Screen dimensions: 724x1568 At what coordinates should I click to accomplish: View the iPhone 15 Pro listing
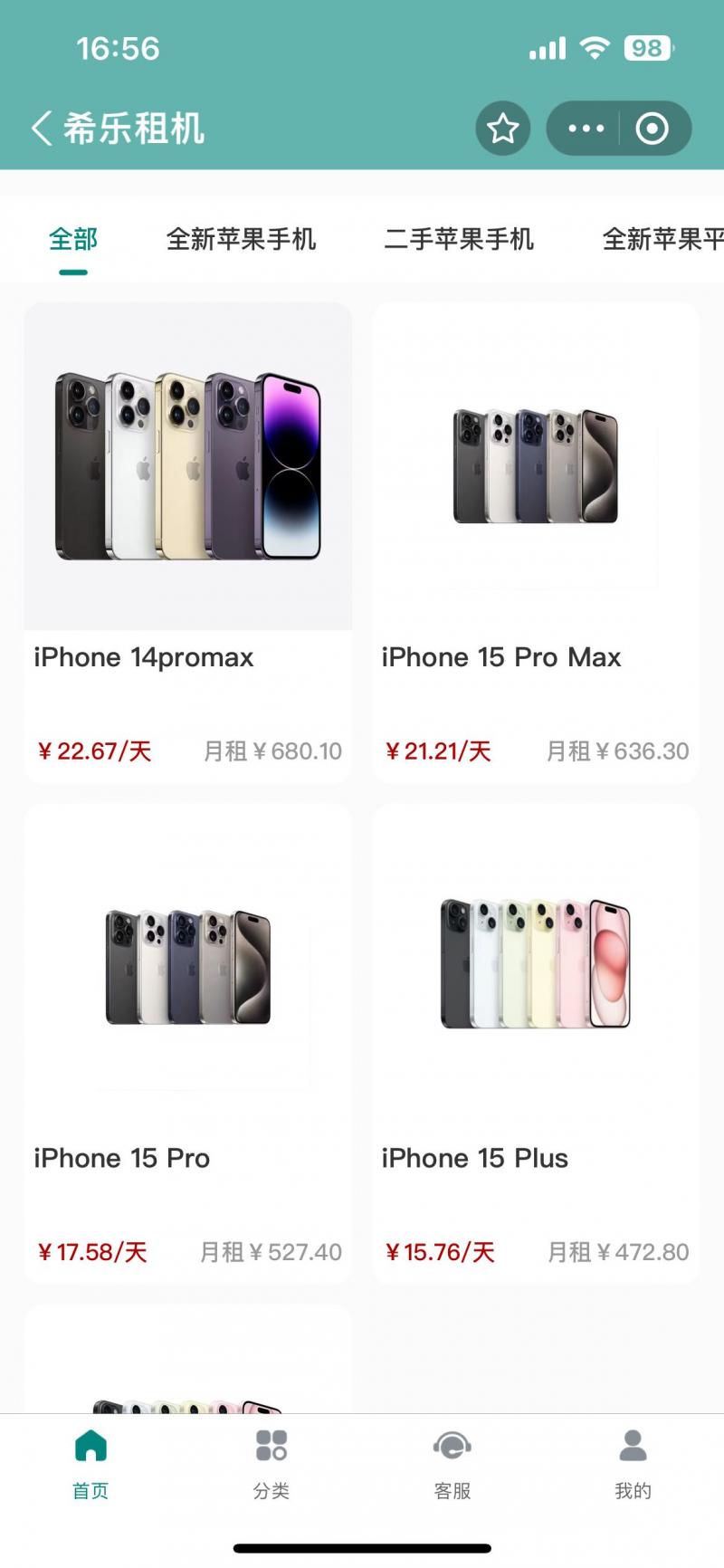(x=188, y=1041)
